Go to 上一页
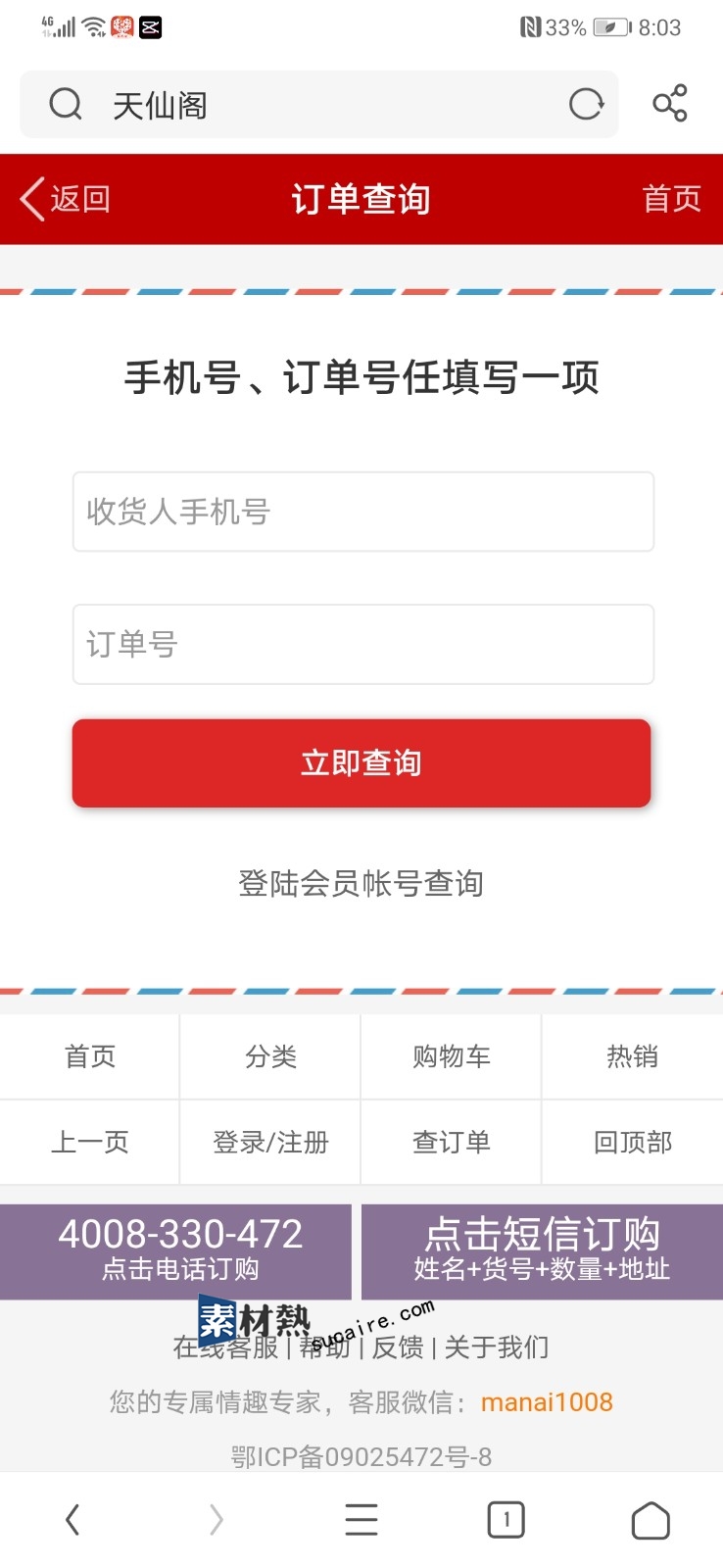This screenshot has width=723, height=1568. 89,1142
